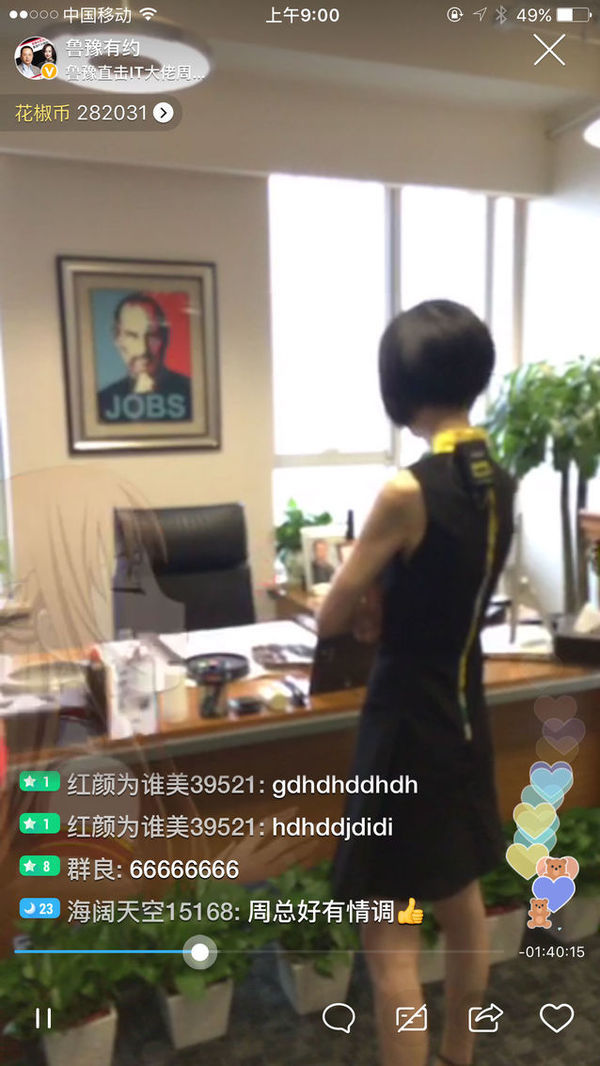The height and width of the screenshot is (1066, 600).
Task: Close the live stream replay
Action: 549,49
